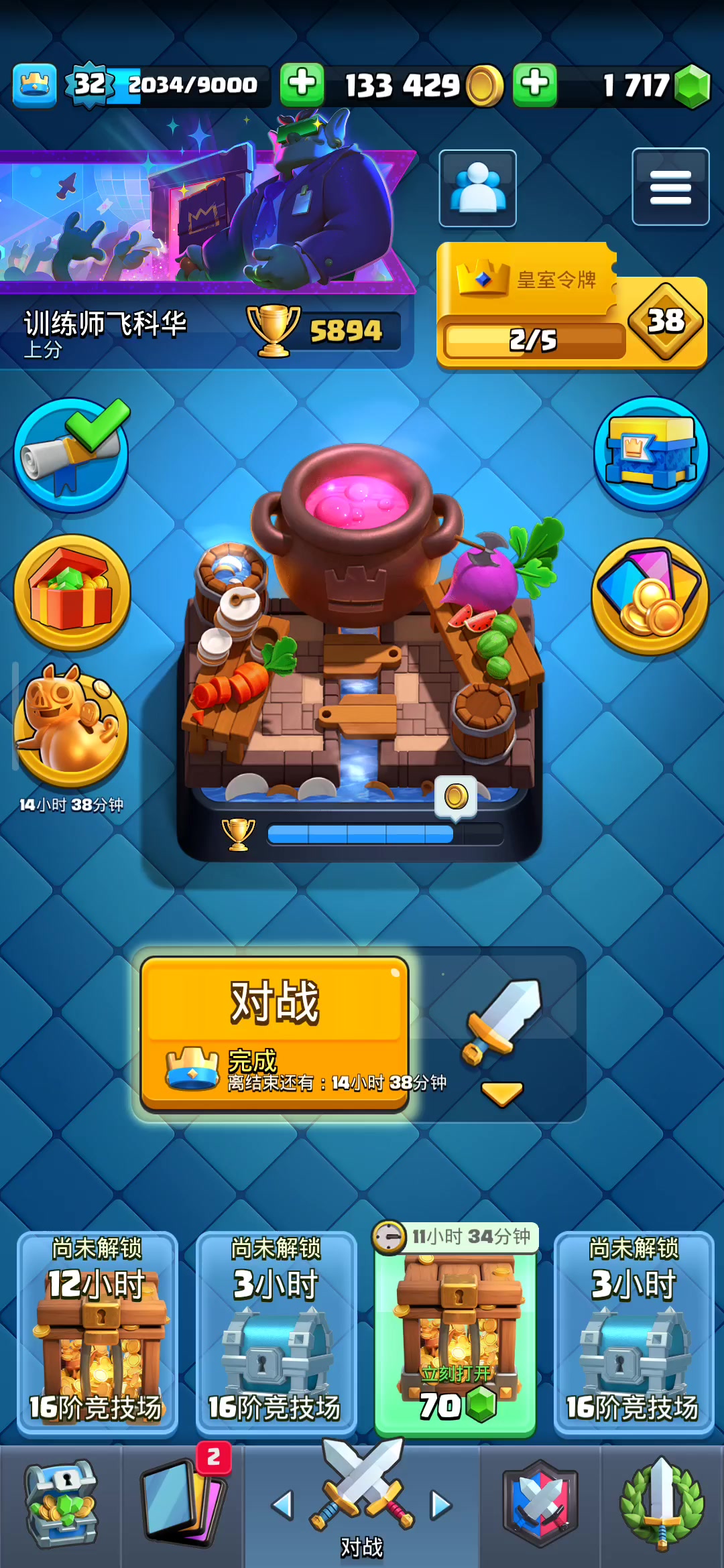
Task: Open the golden piggy bank event
Action: click(72, 725)
